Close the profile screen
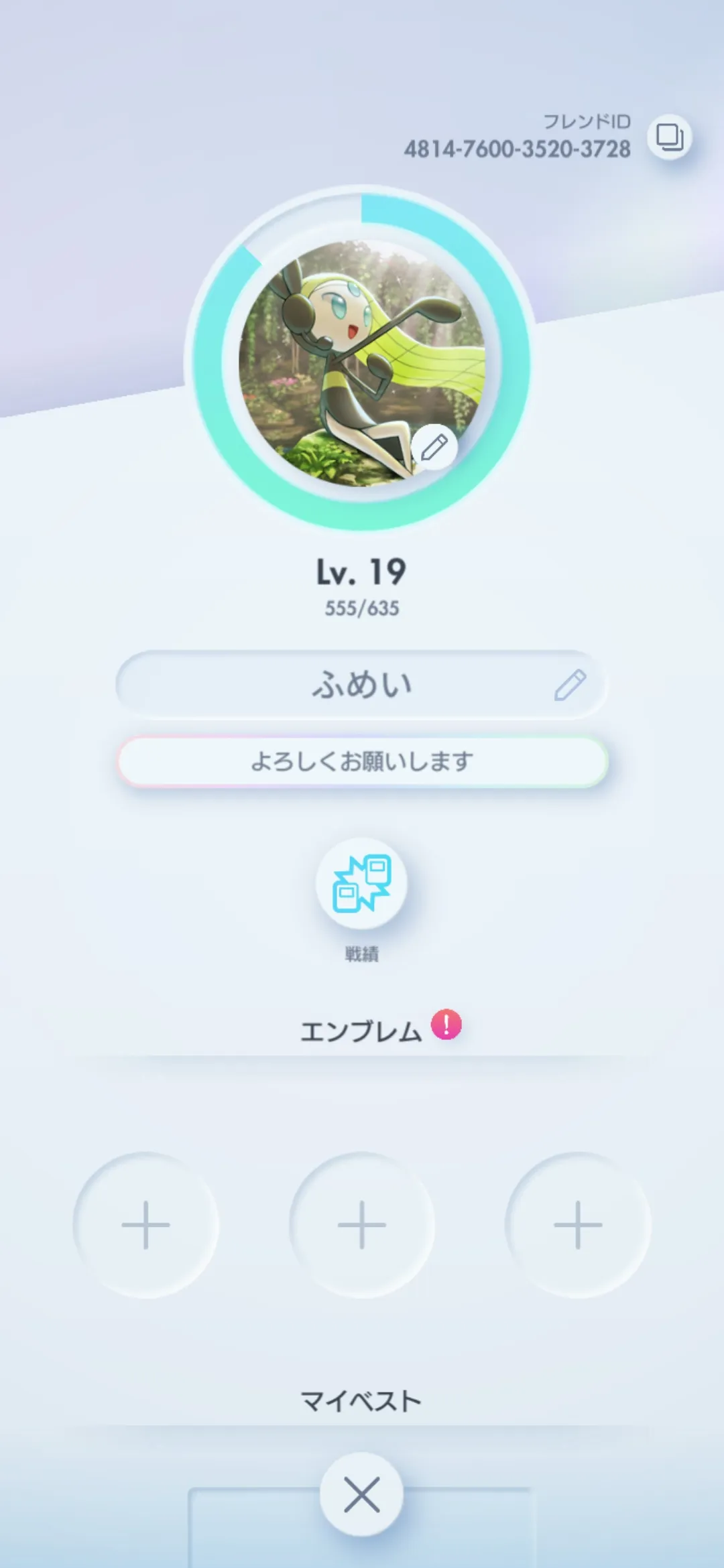 [362, 1494]
